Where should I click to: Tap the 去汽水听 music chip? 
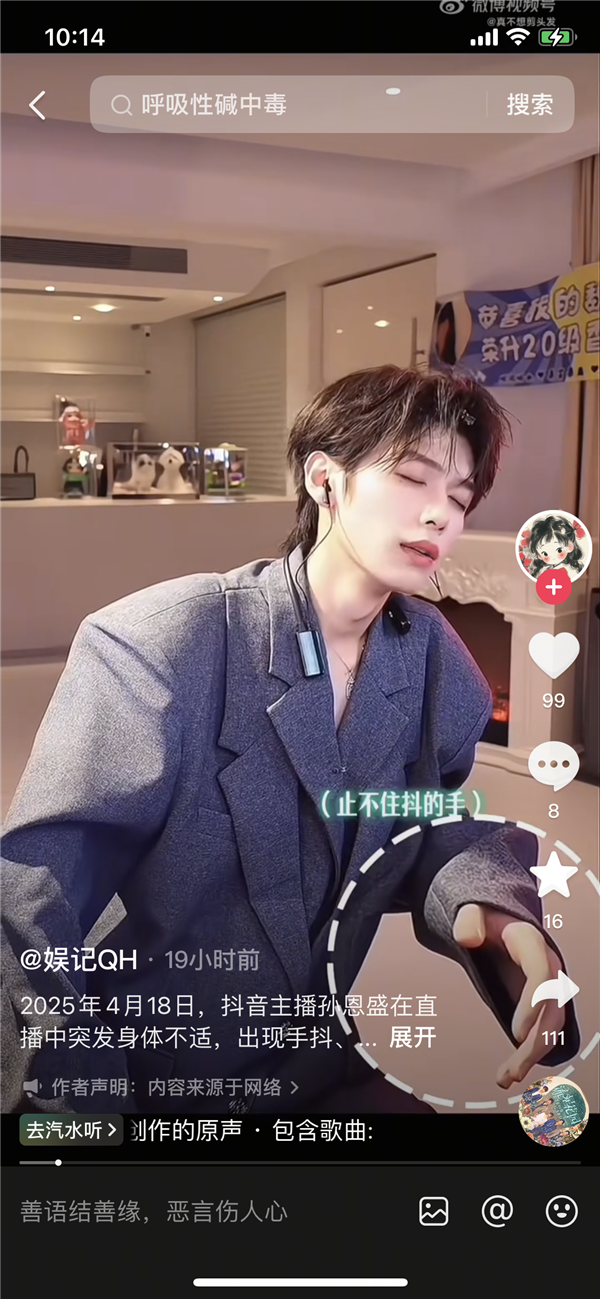pos(71,1131)
